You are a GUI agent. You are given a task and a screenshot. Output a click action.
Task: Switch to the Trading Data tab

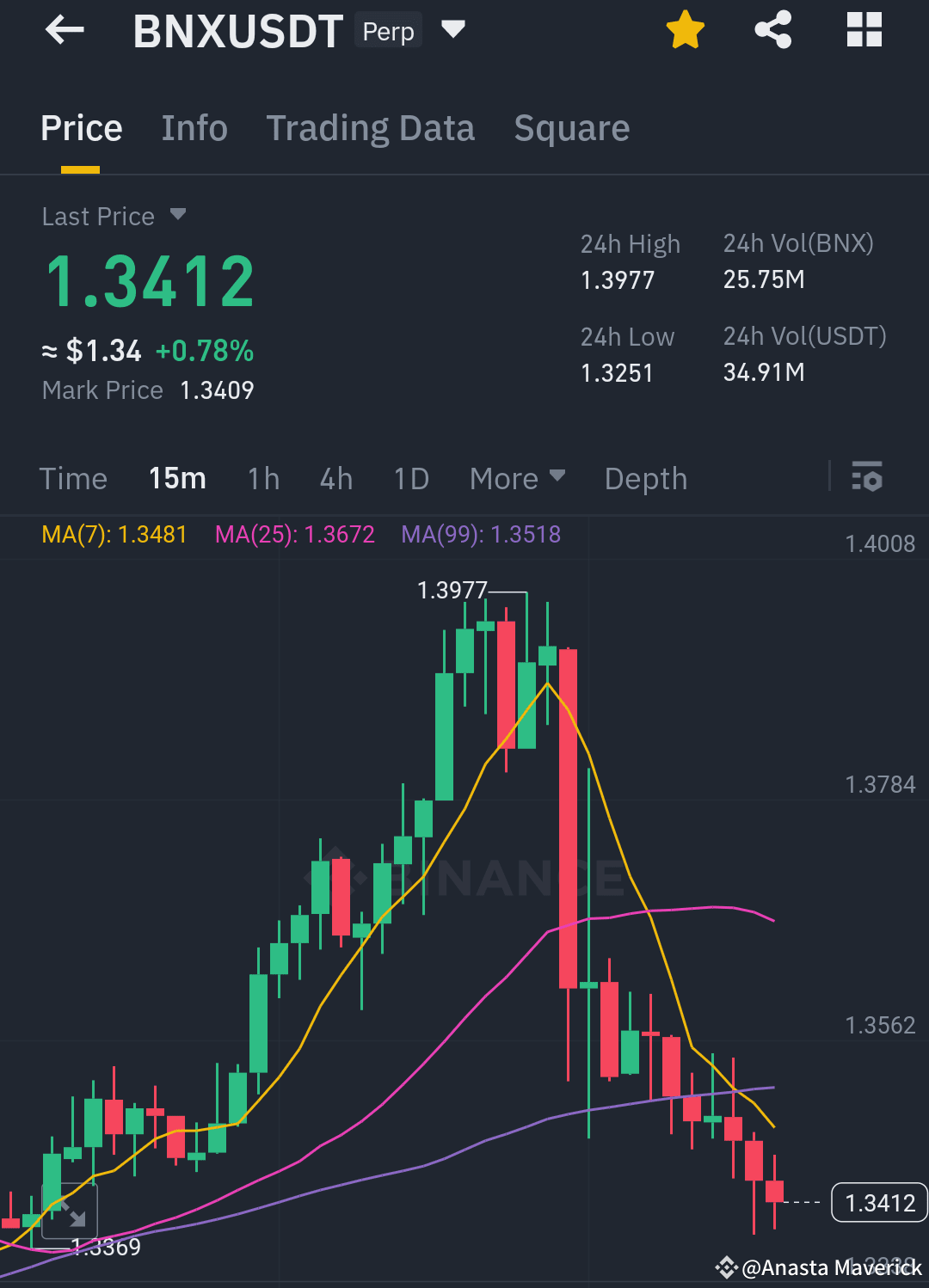pos(371,127)
